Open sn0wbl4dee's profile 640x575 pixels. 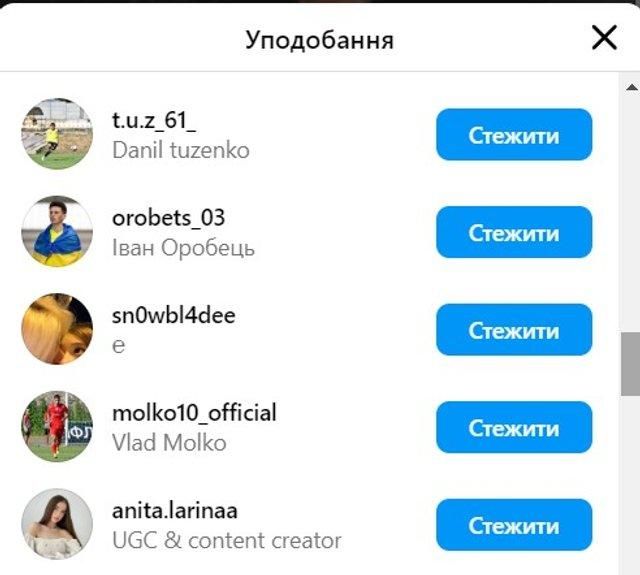point(173,316)
